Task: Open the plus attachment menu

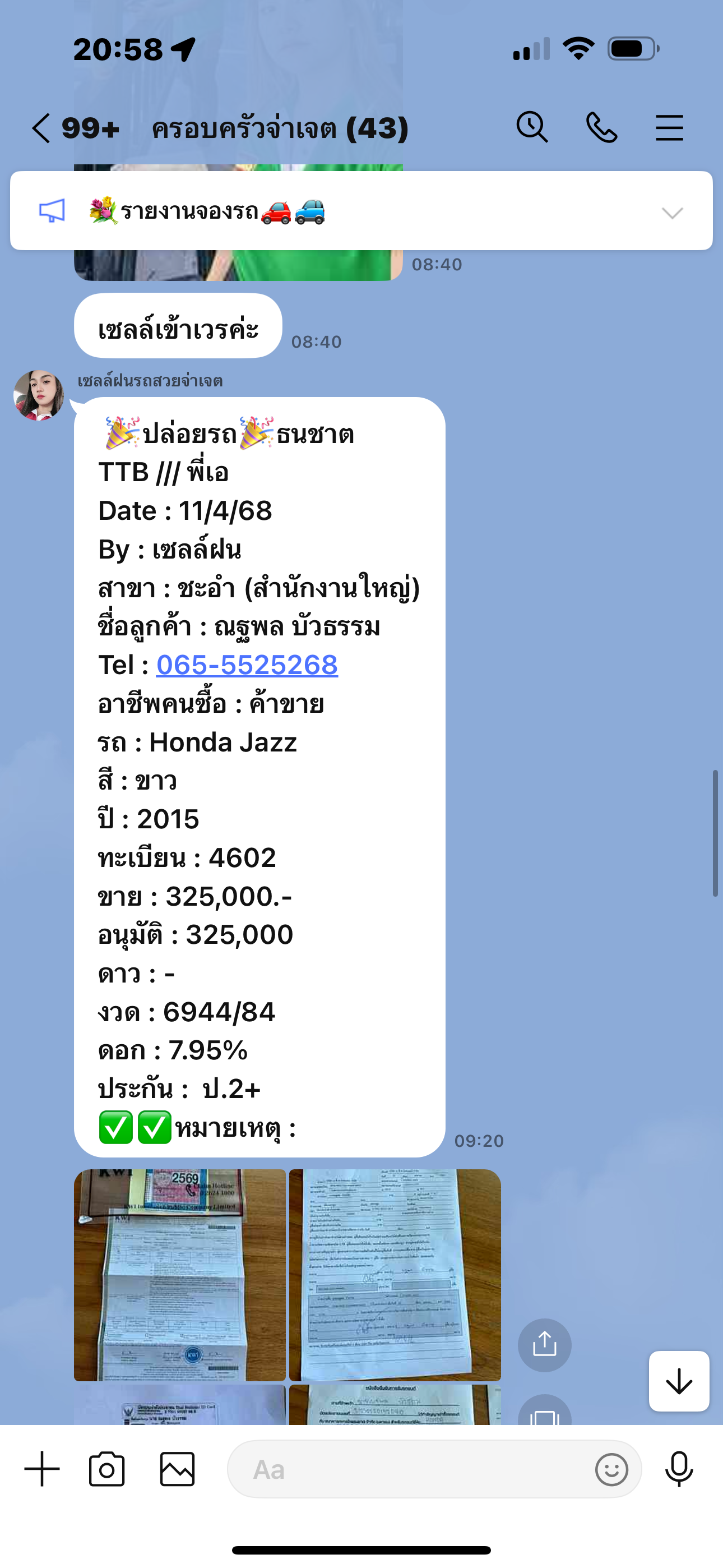Action: (x=42, y=1469)
